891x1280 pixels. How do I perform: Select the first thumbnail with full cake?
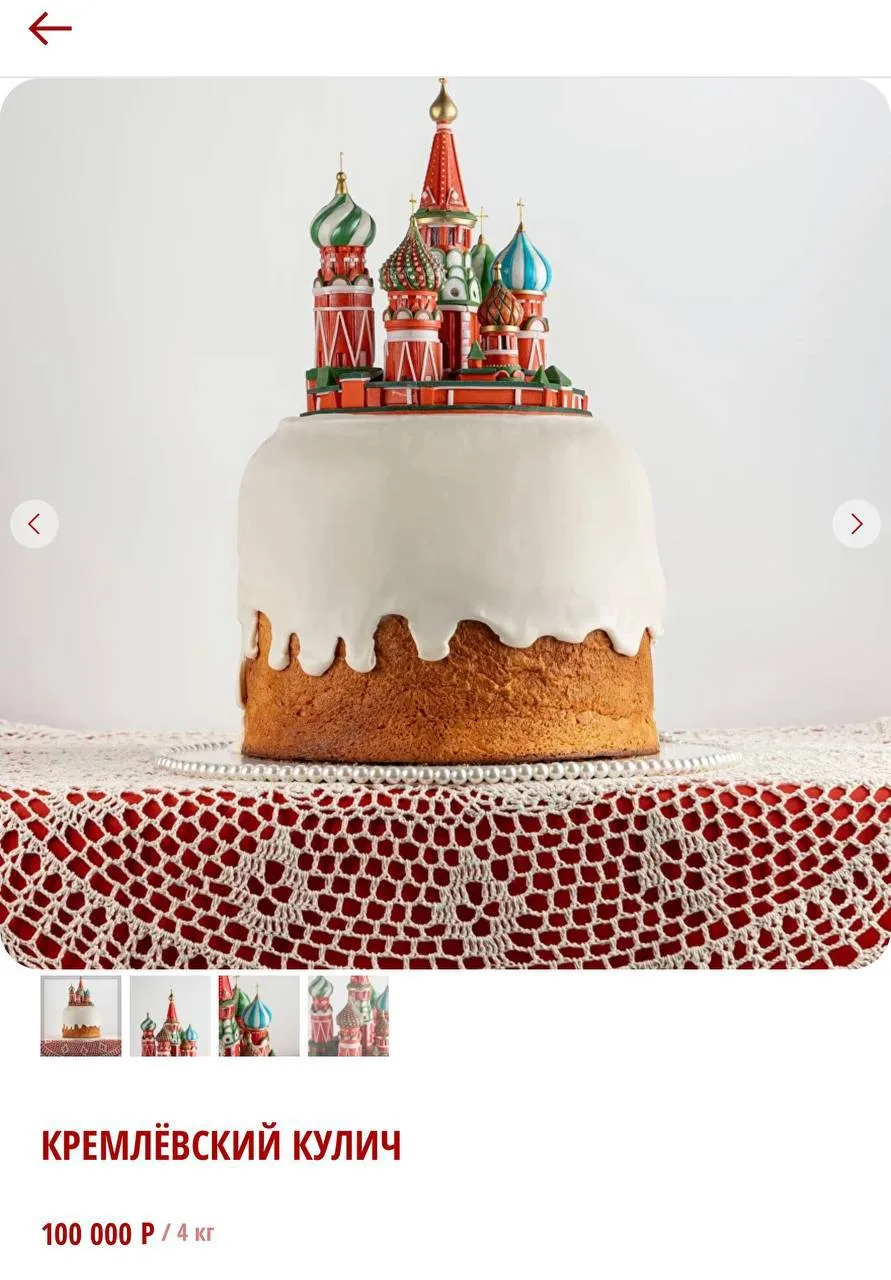click(81, 1016)
